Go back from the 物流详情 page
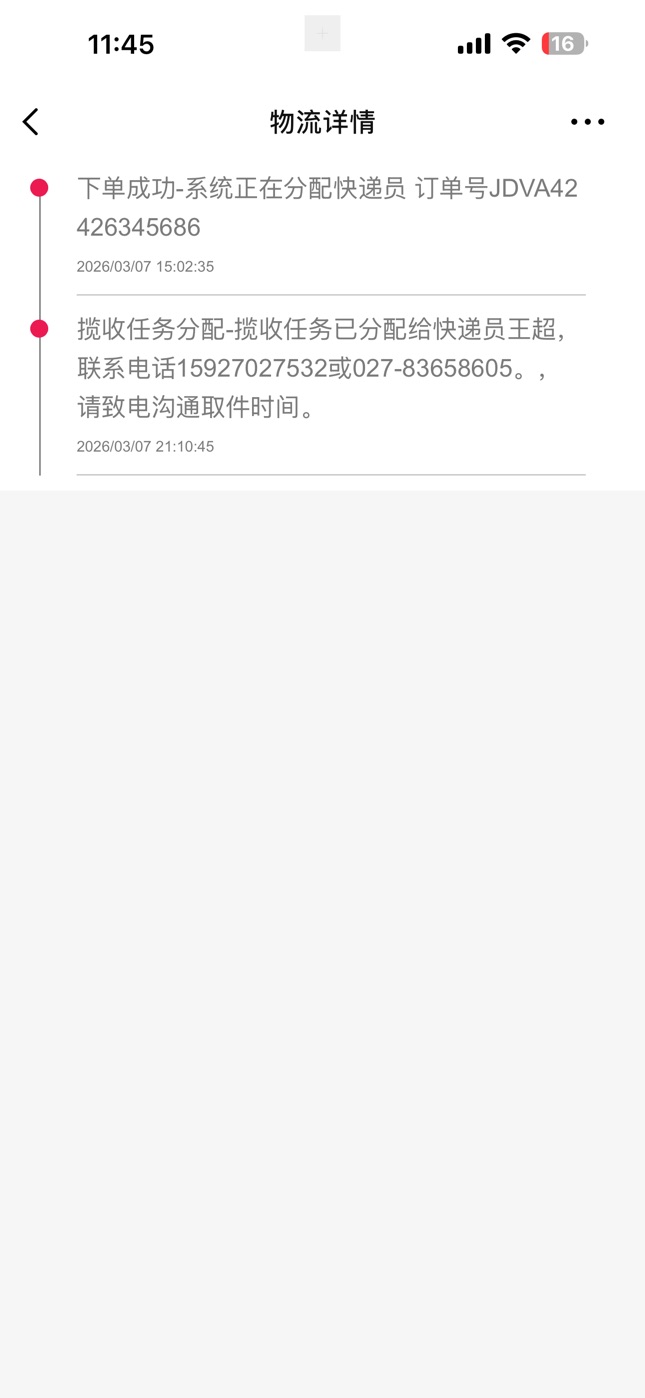645x1398 pixels. point(31,122)
